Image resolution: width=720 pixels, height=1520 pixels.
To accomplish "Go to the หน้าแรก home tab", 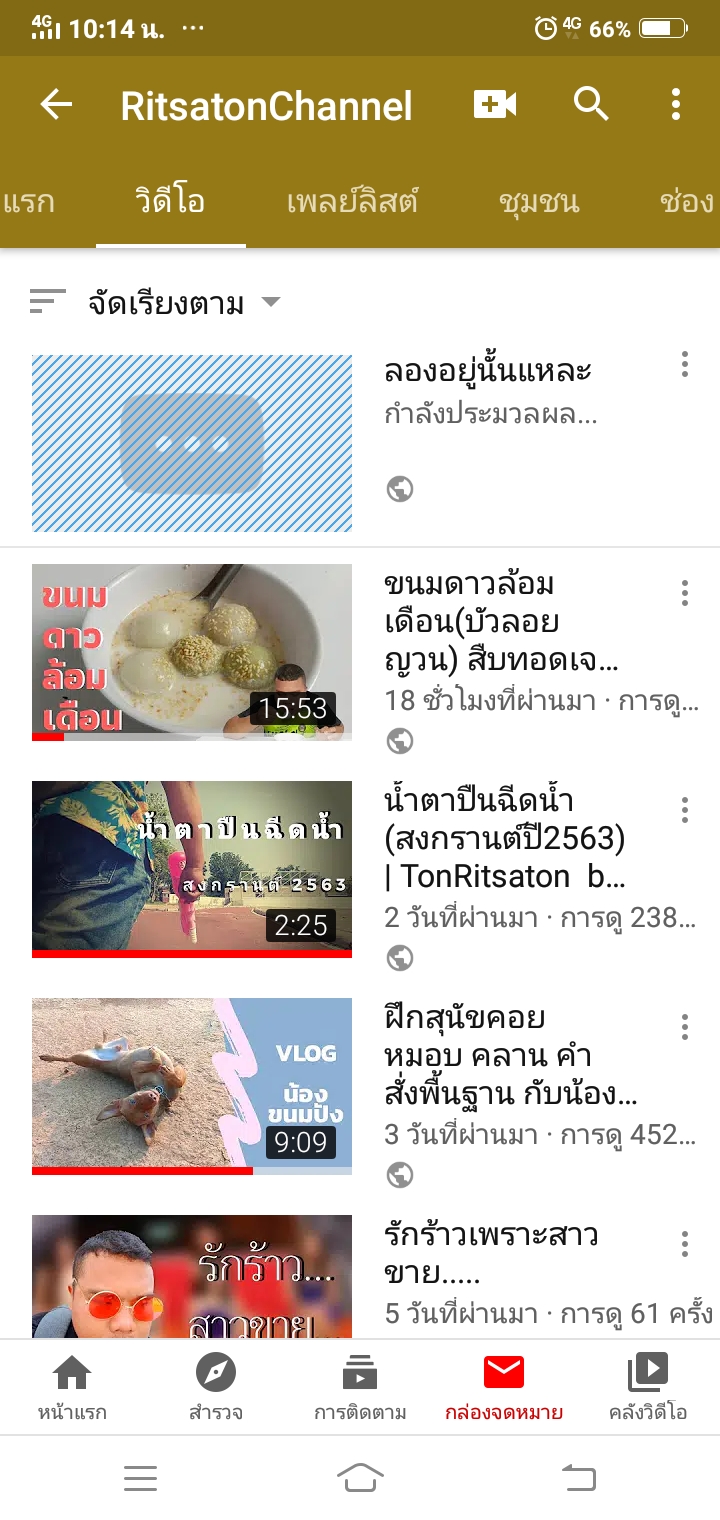I will click(x=72, y=1387).
